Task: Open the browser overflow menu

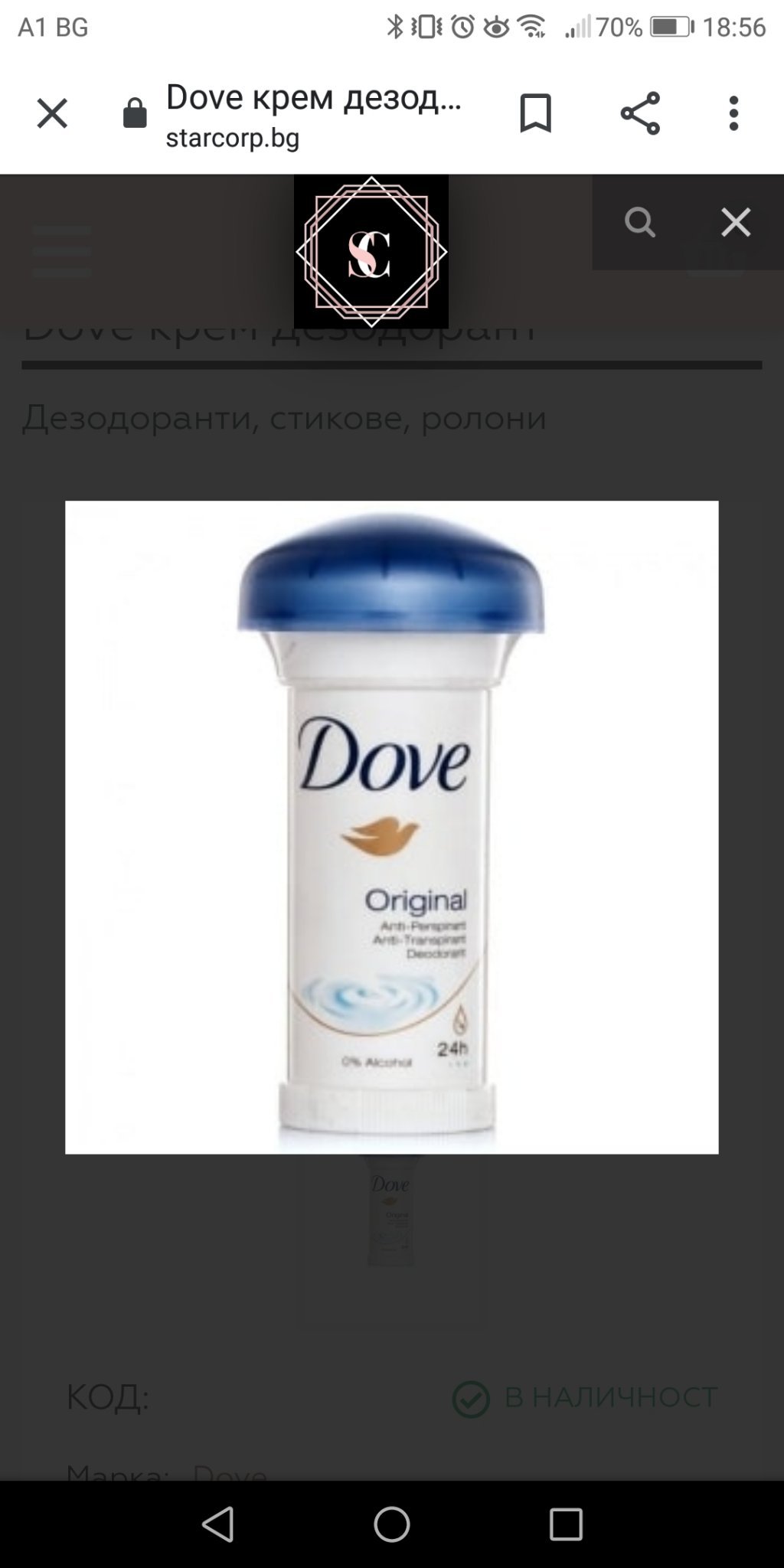Action: 733,114
